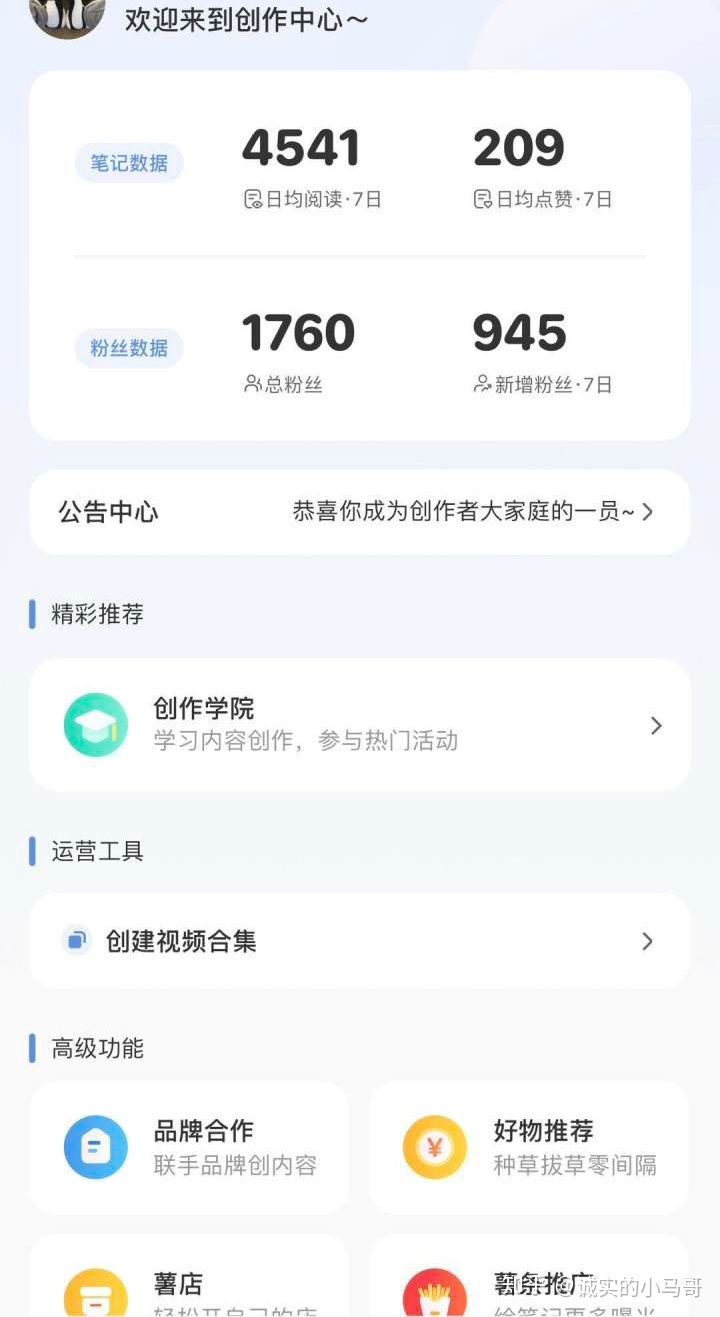Screen dimensions: 720x1317
Task: Expand the 创作学院 card chevron
Action: [656, 724]
